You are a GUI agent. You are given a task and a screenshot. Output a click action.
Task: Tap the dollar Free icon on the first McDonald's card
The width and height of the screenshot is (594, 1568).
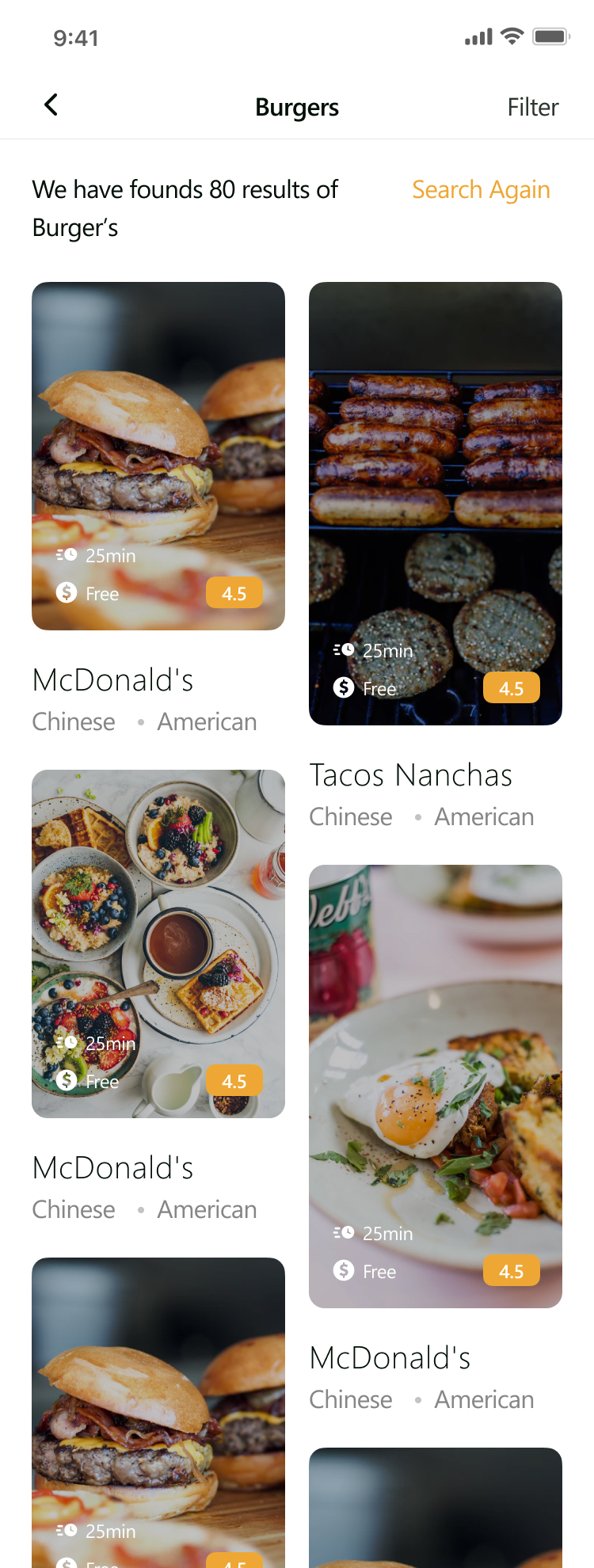coord(66,592)
